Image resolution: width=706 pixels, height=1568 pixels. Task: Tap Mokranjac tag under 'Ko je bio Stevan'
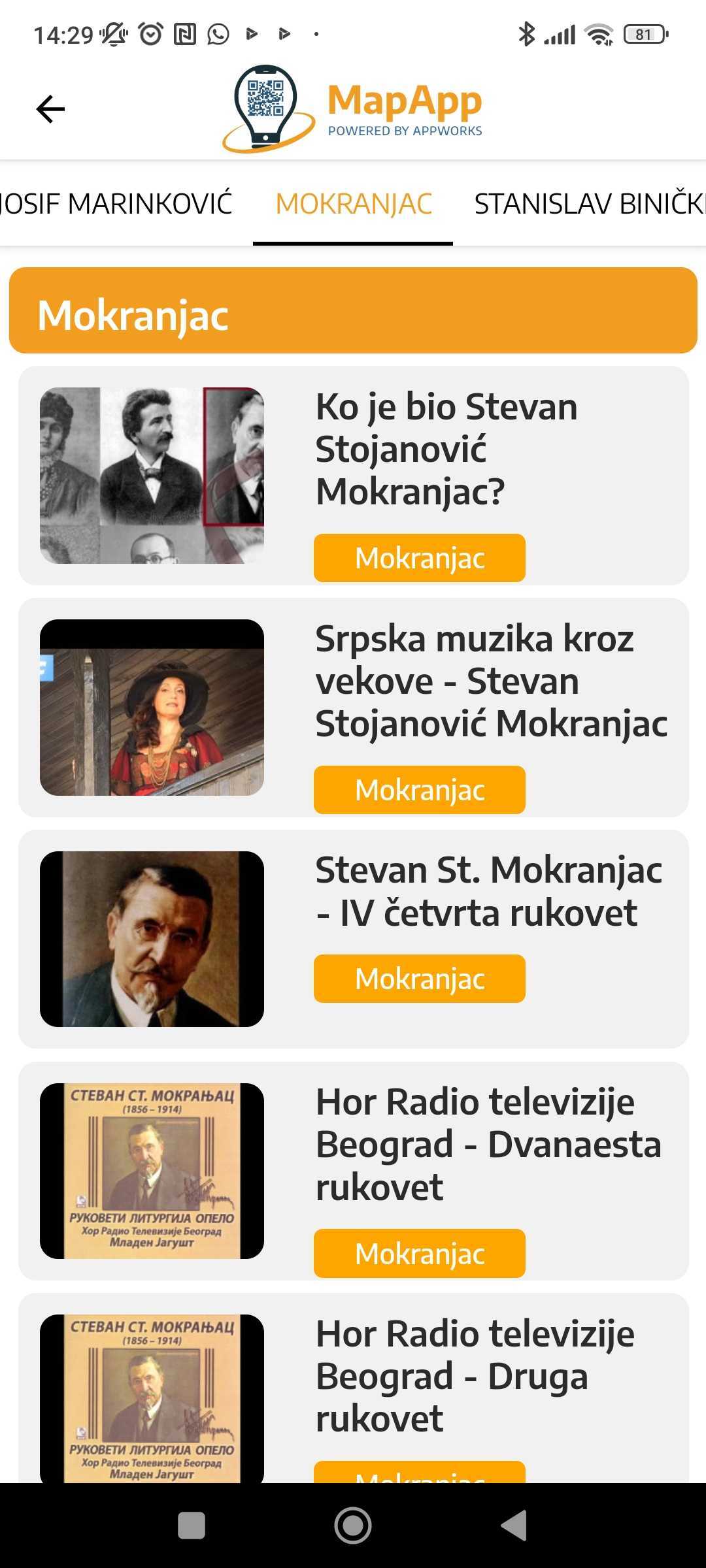[419, 558]
